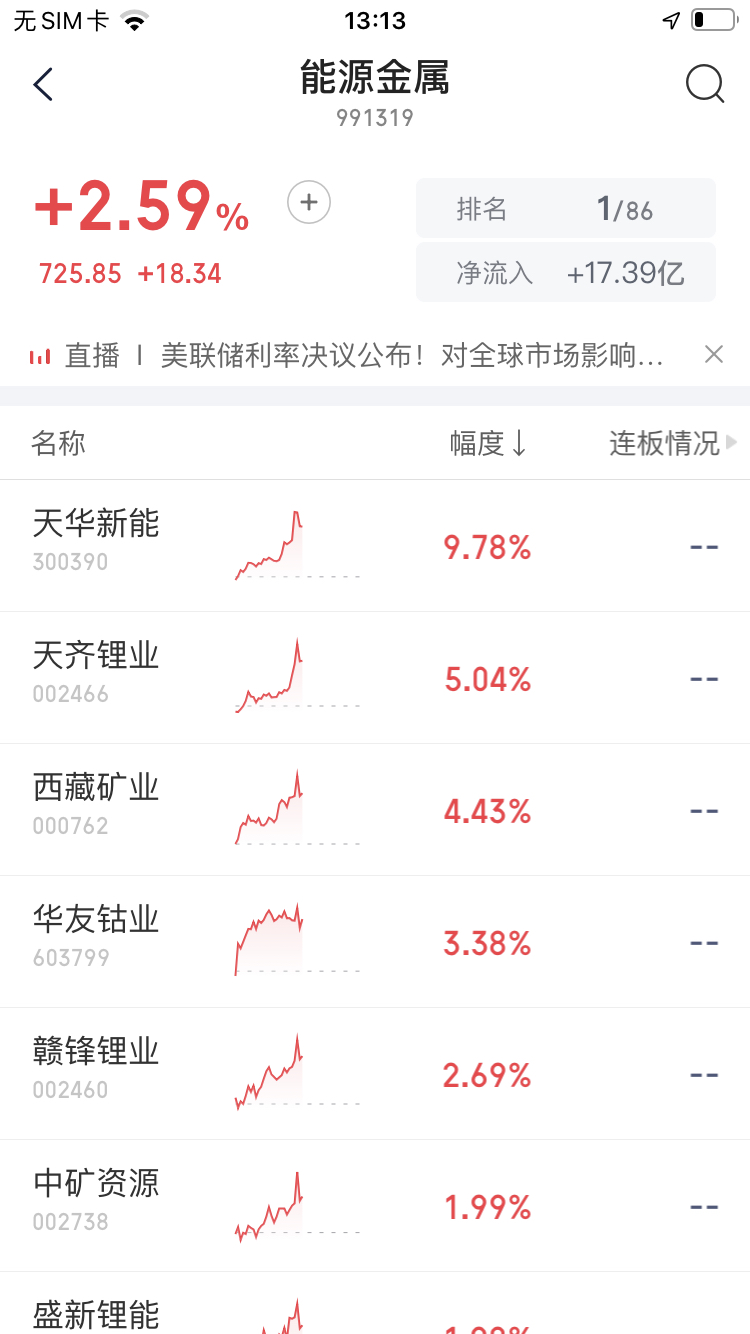Tap the 连板情况 column header
The width and height of the screenshot is (750, 1334).
point(671,443)
